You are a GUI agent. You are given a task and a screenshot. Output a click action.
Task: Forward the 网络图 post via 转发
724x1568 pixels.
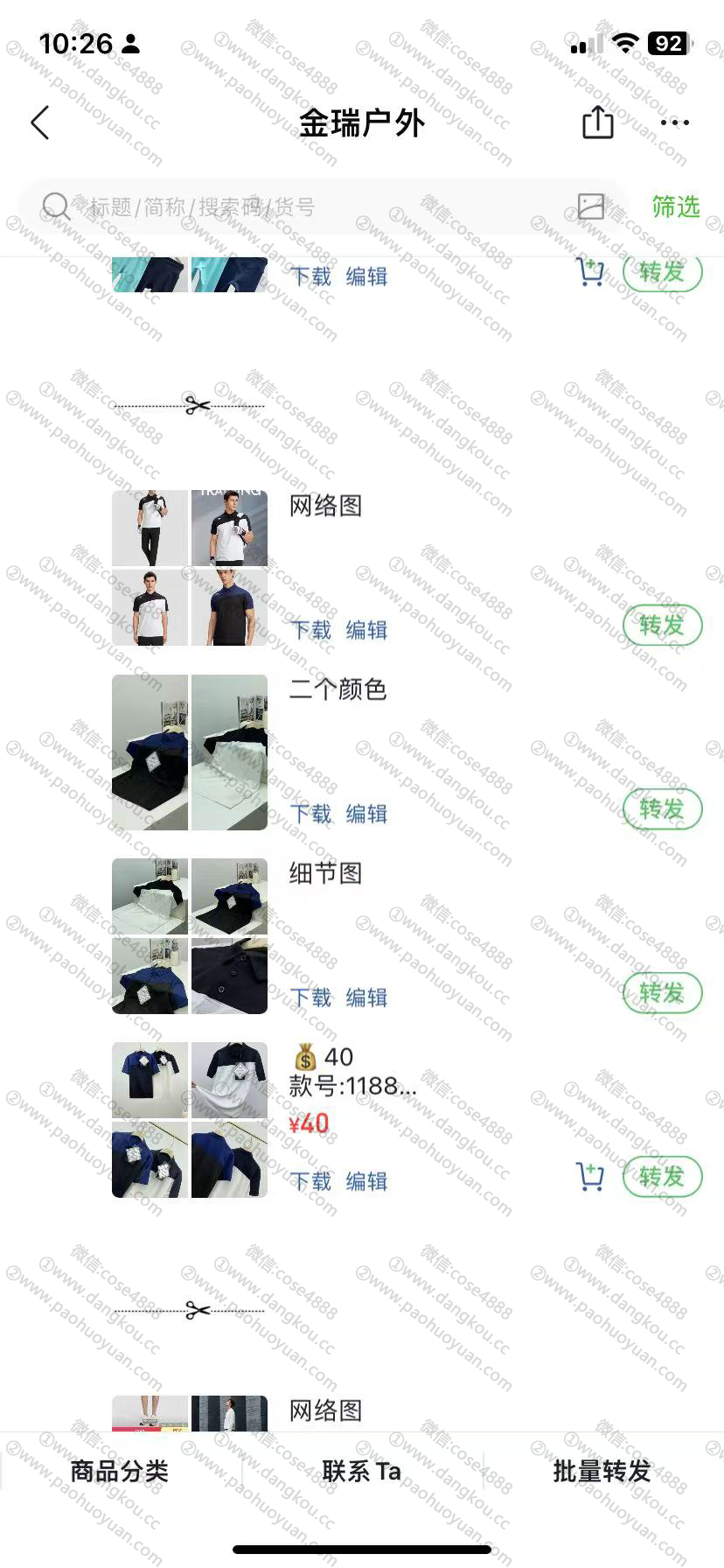pos(662,626)
